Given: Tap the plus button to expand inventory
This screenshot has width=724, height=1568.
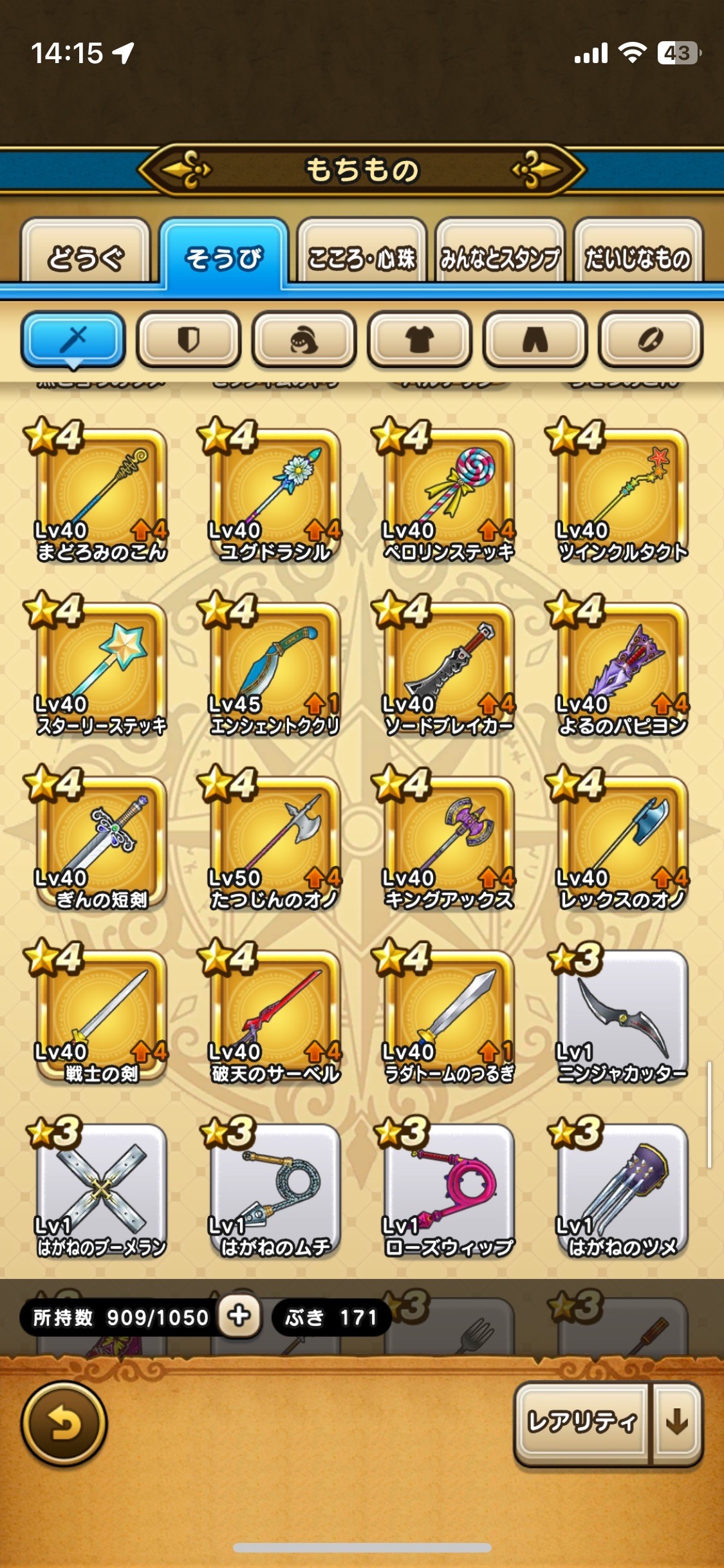Looking at the screenshot, I should click(x=239, y=1316).
